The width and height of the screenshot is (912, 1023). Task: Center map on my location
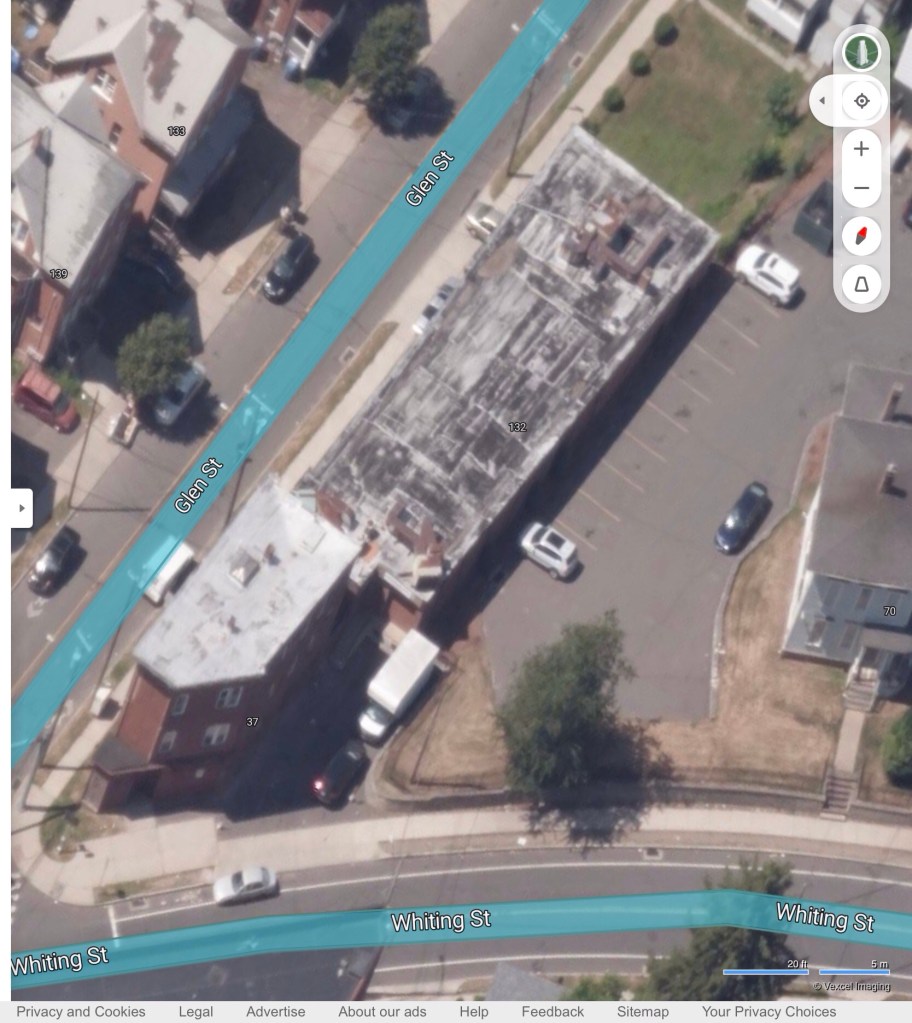tap(862, 101)
